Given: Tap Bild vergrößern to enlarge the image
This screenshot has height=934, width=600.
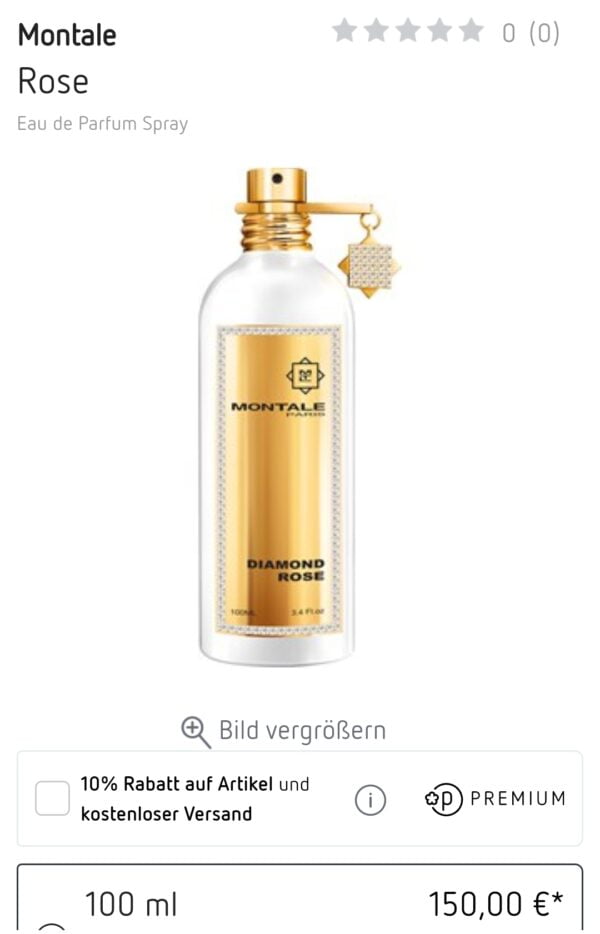Looking at the screenshot, I should coord(284,730).
